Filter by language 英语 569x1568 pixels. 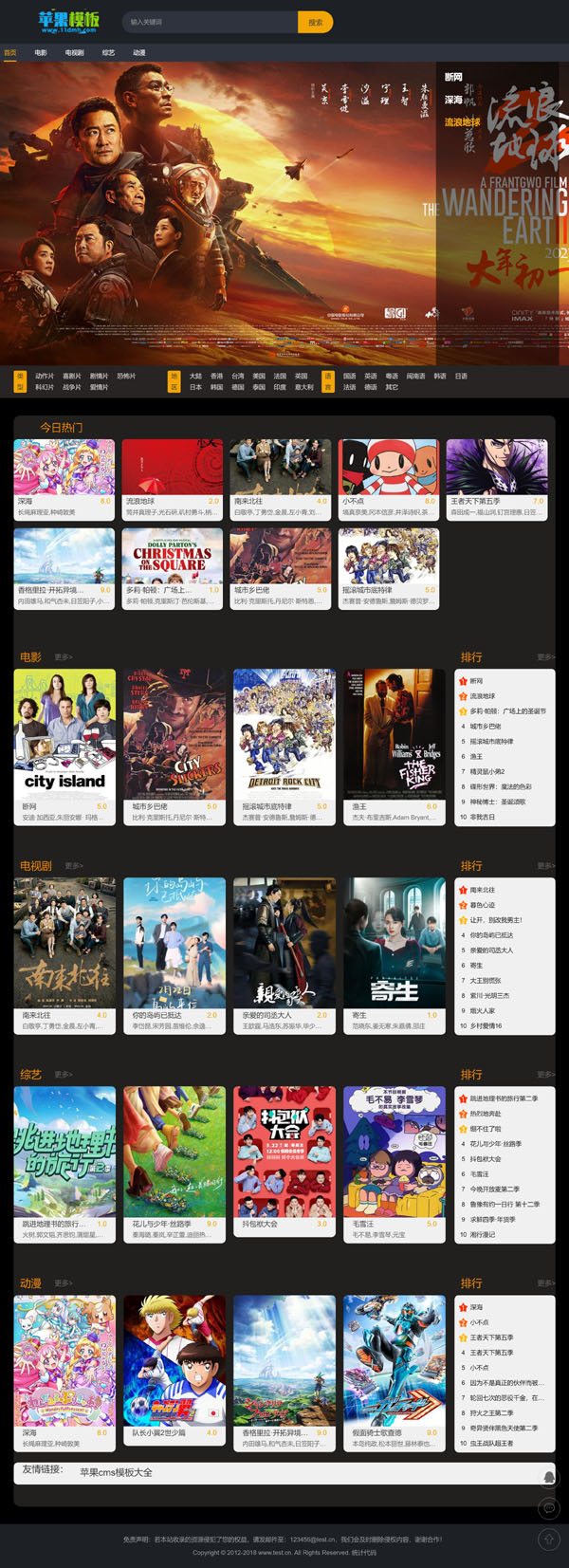click(371, 376)
